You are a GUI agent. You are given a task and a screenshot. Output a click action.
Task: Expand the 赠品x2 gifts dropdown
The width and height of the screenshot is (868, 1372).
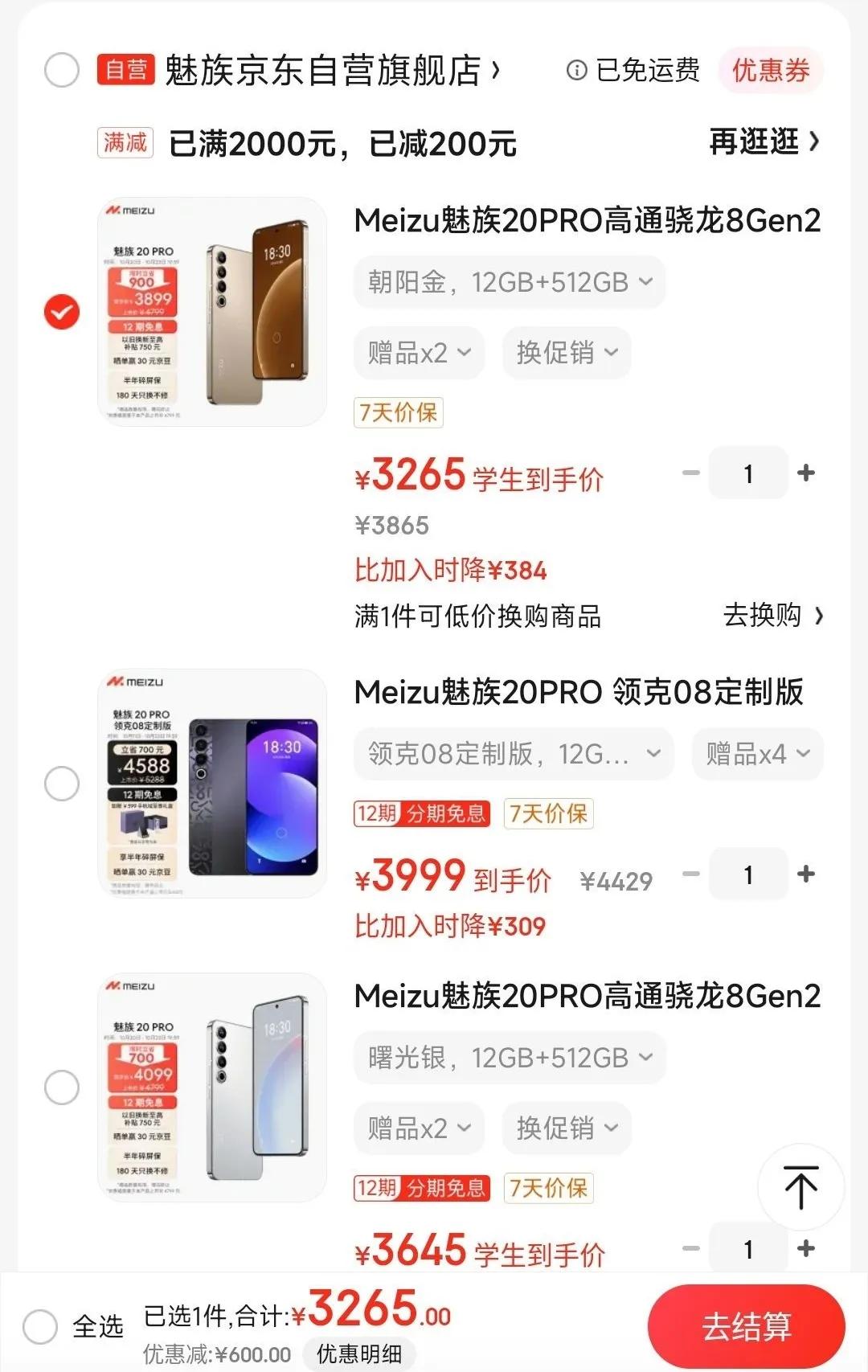tap(419, 353)
